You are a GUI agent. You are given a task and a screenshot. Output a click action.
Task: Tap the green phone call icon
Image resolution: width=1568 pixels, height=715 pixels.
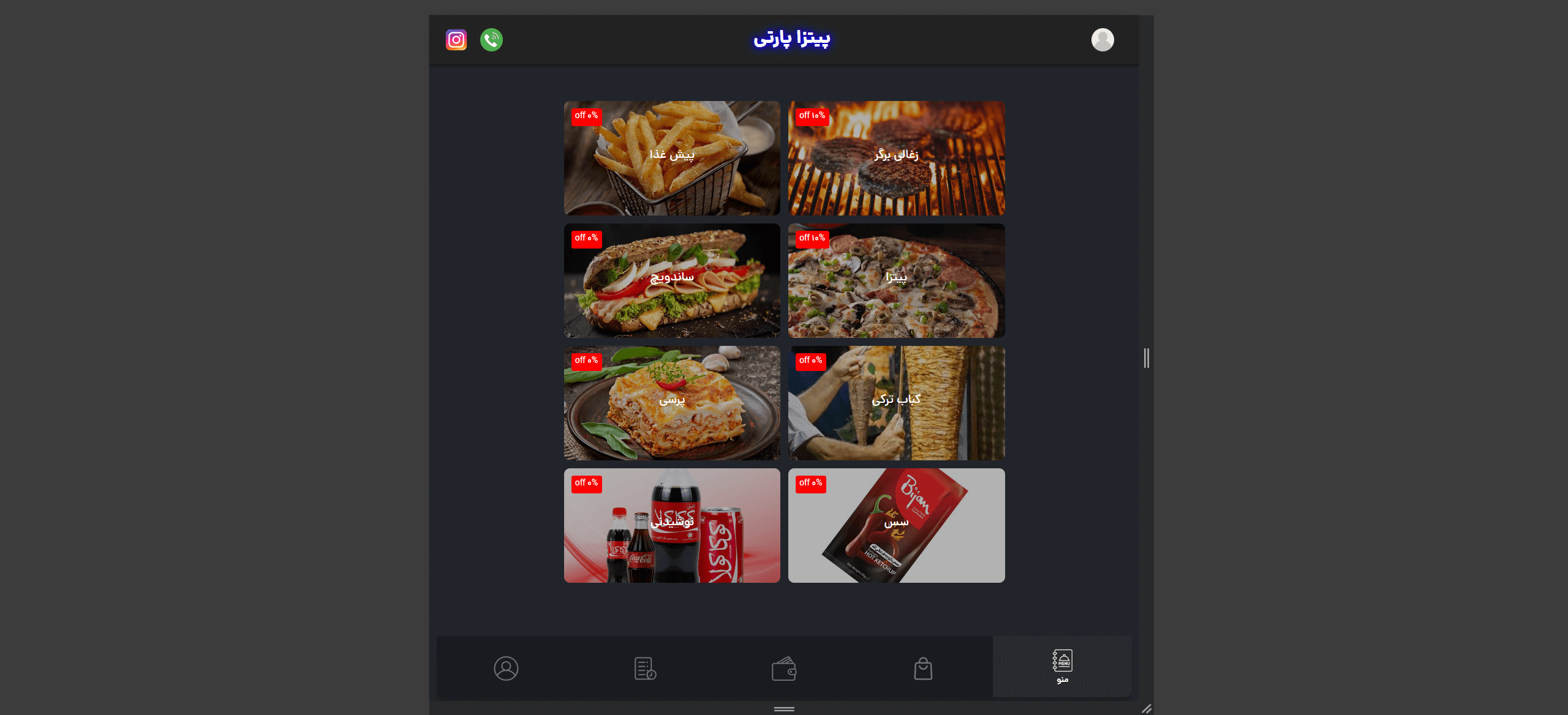point(491,40)
